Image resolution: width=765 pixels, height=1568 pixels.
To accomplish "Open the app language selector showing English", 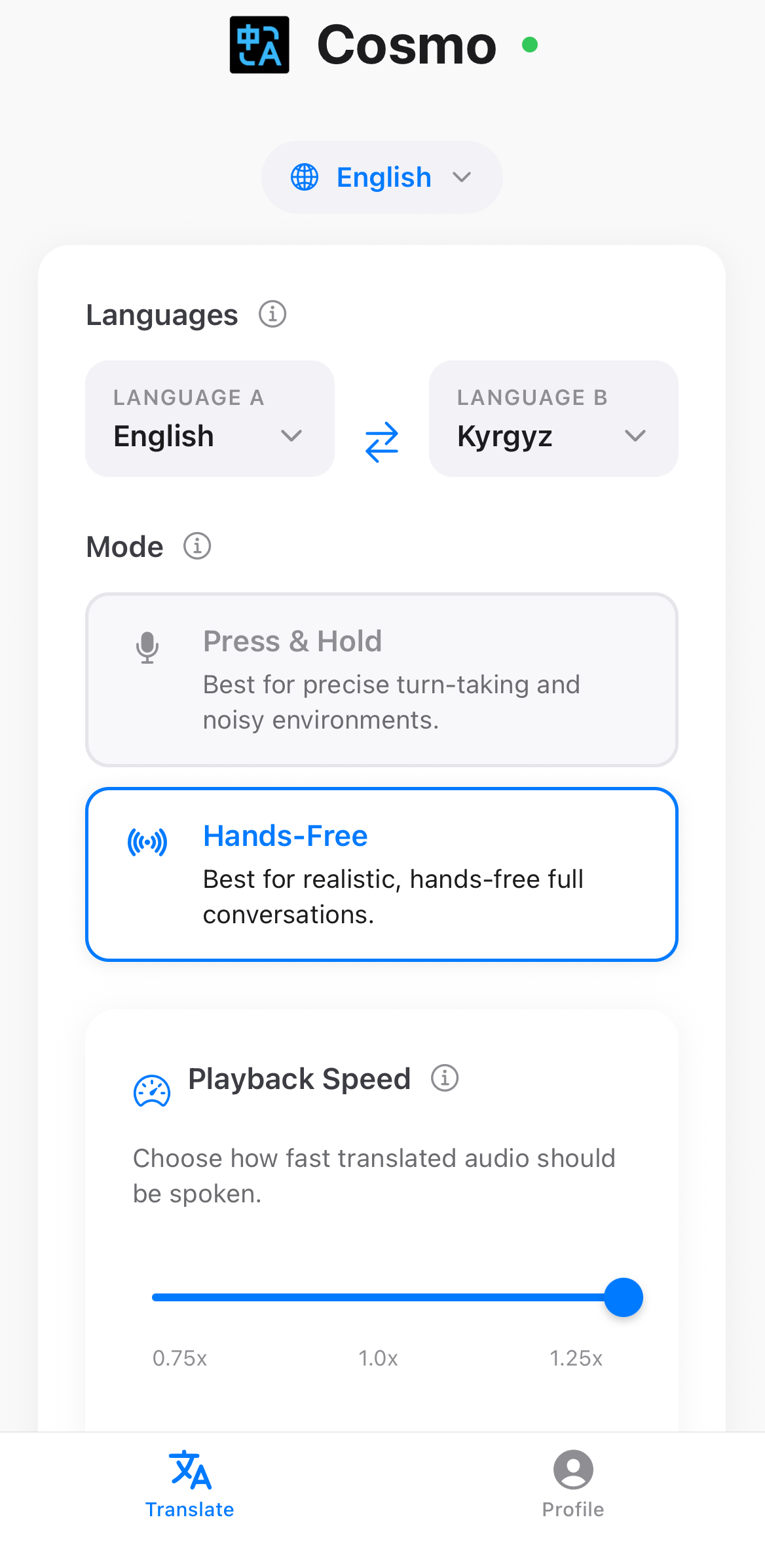I will [x=382, y=177].
